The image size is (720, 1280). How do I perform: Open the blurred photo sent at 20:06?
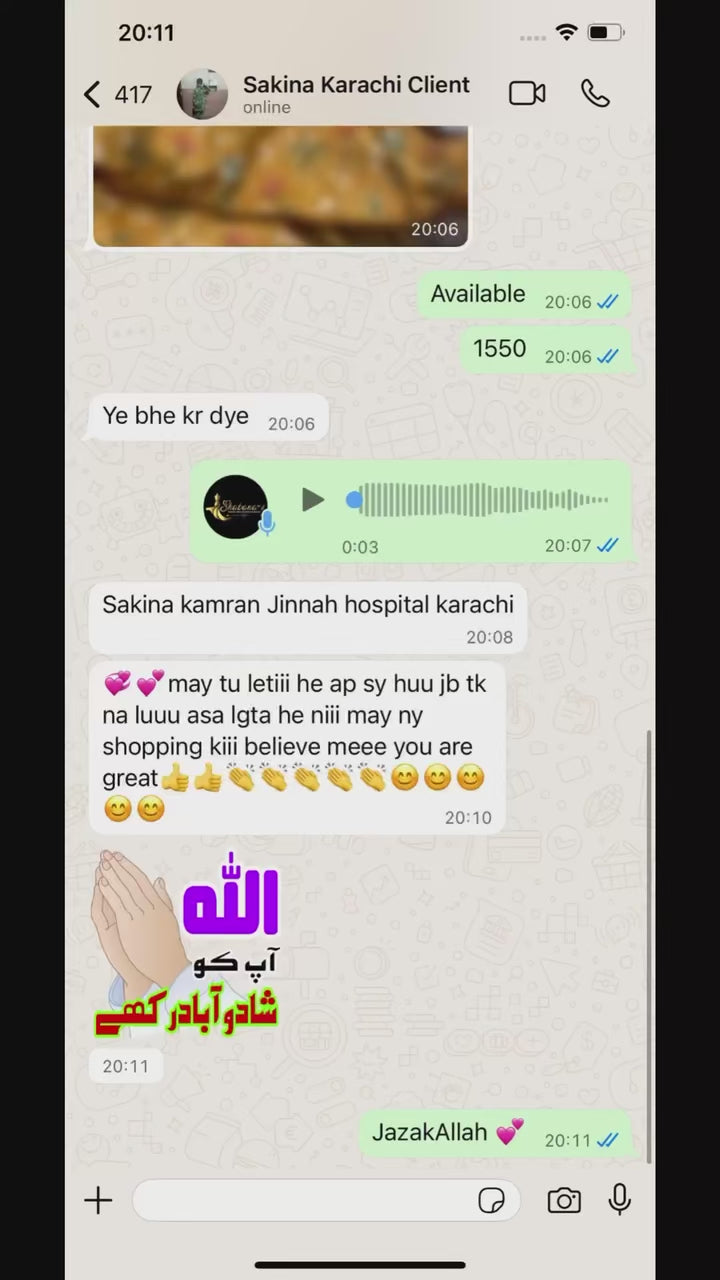tap(280, 185)
